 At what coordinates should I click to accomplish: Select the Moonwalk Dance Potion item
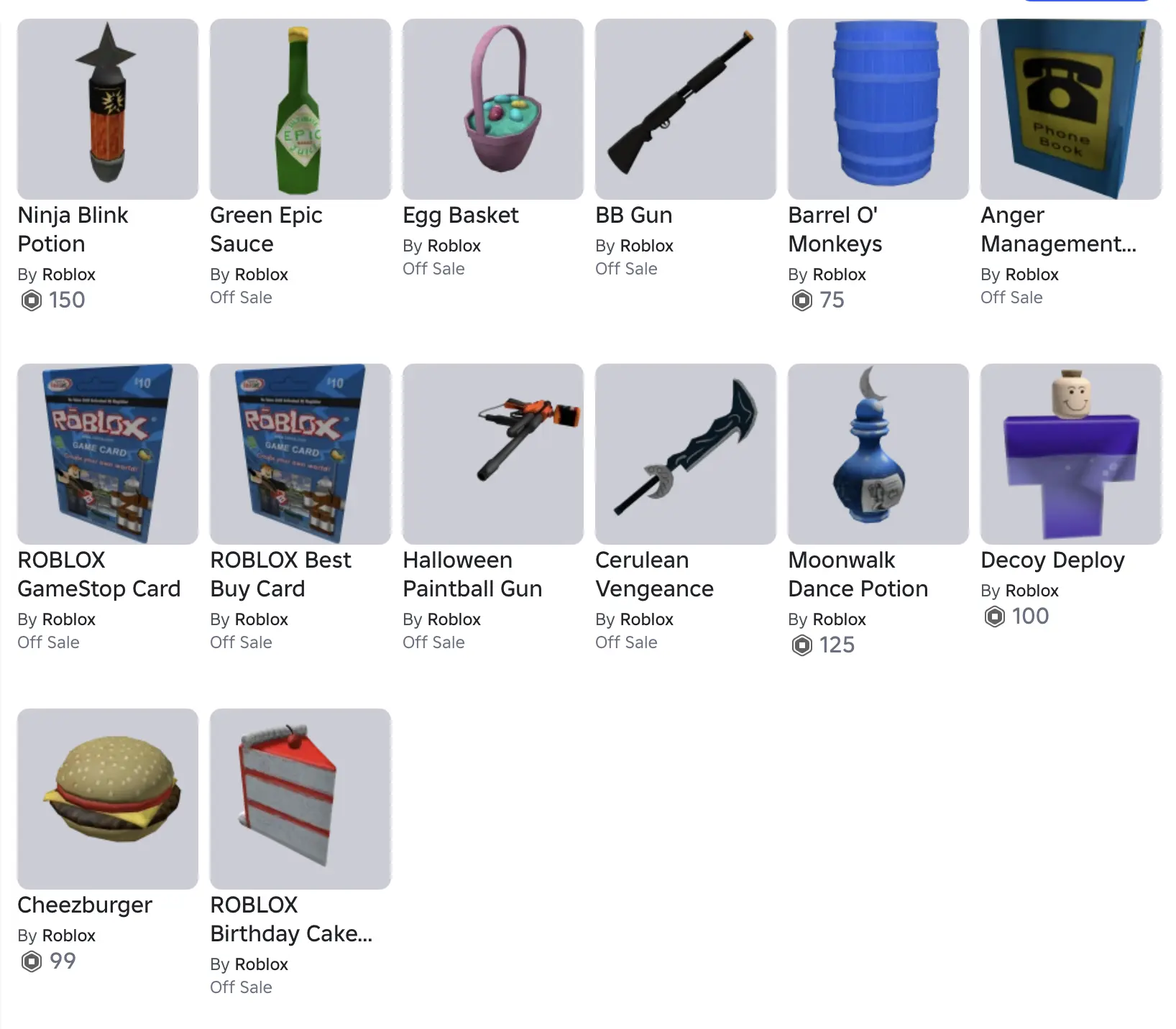click(x=878, y=454)
